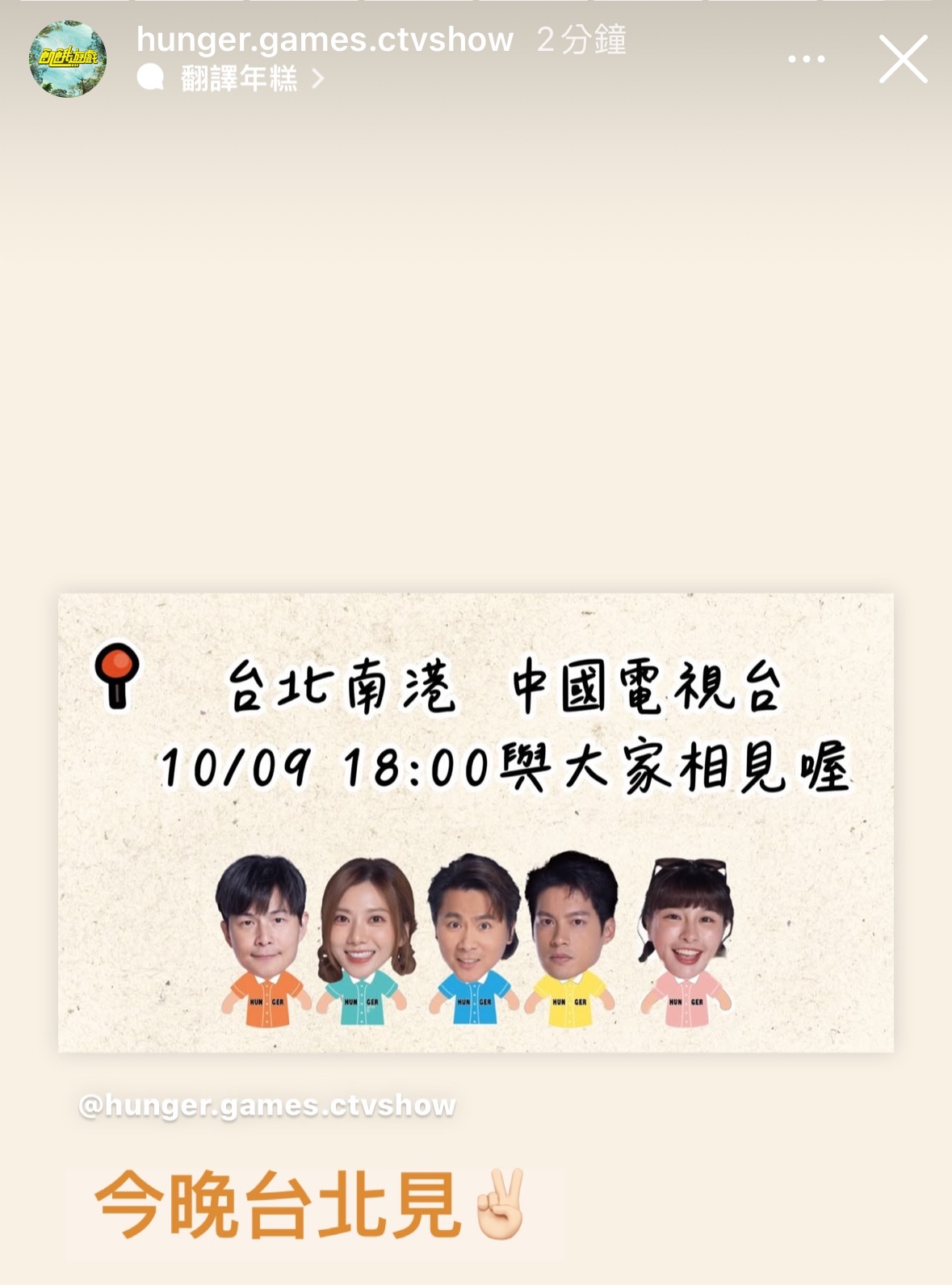Open hunger.games.ctvshow profile avatar
Screen dimensions: 952x1285
(68, 59)
